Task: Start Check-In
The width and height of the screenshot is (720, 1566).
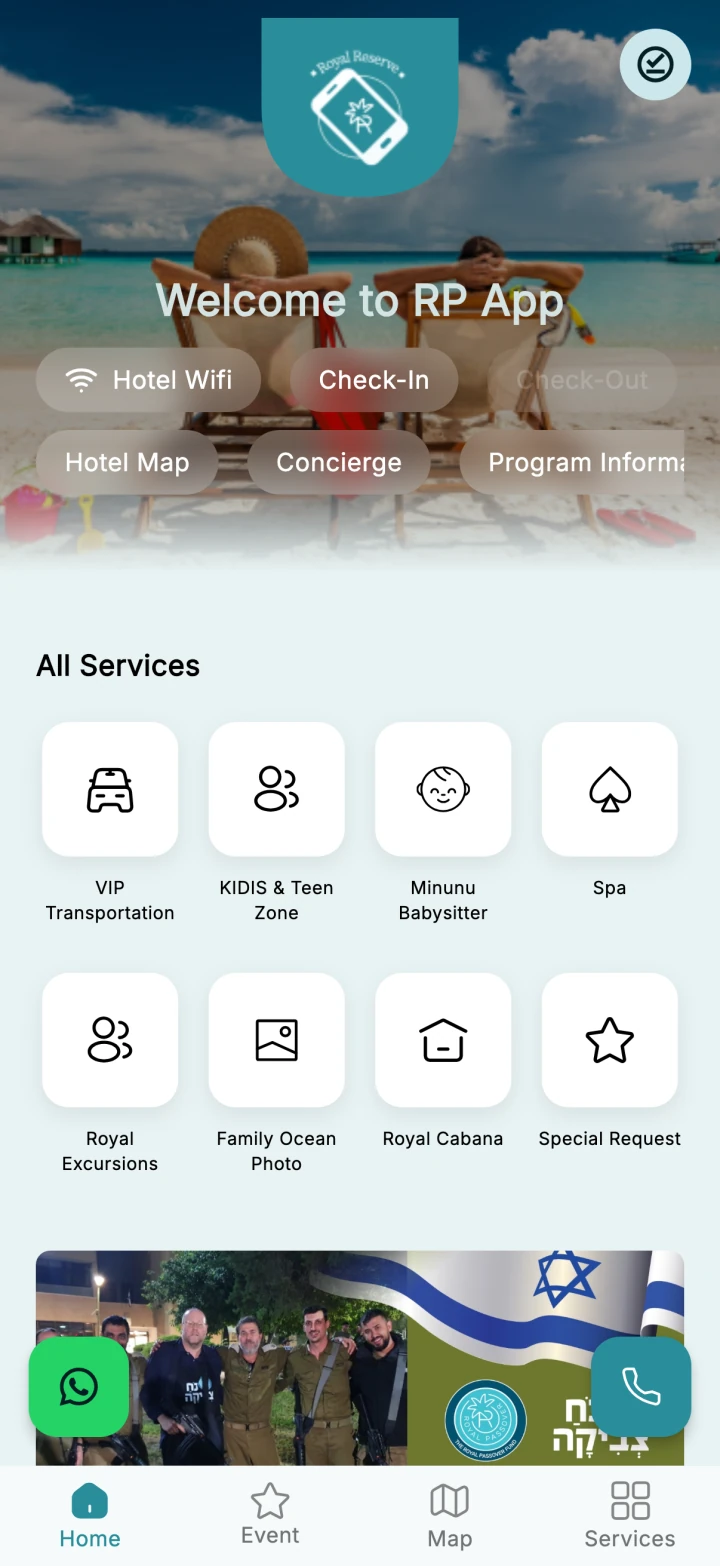Action: [374, 380]
